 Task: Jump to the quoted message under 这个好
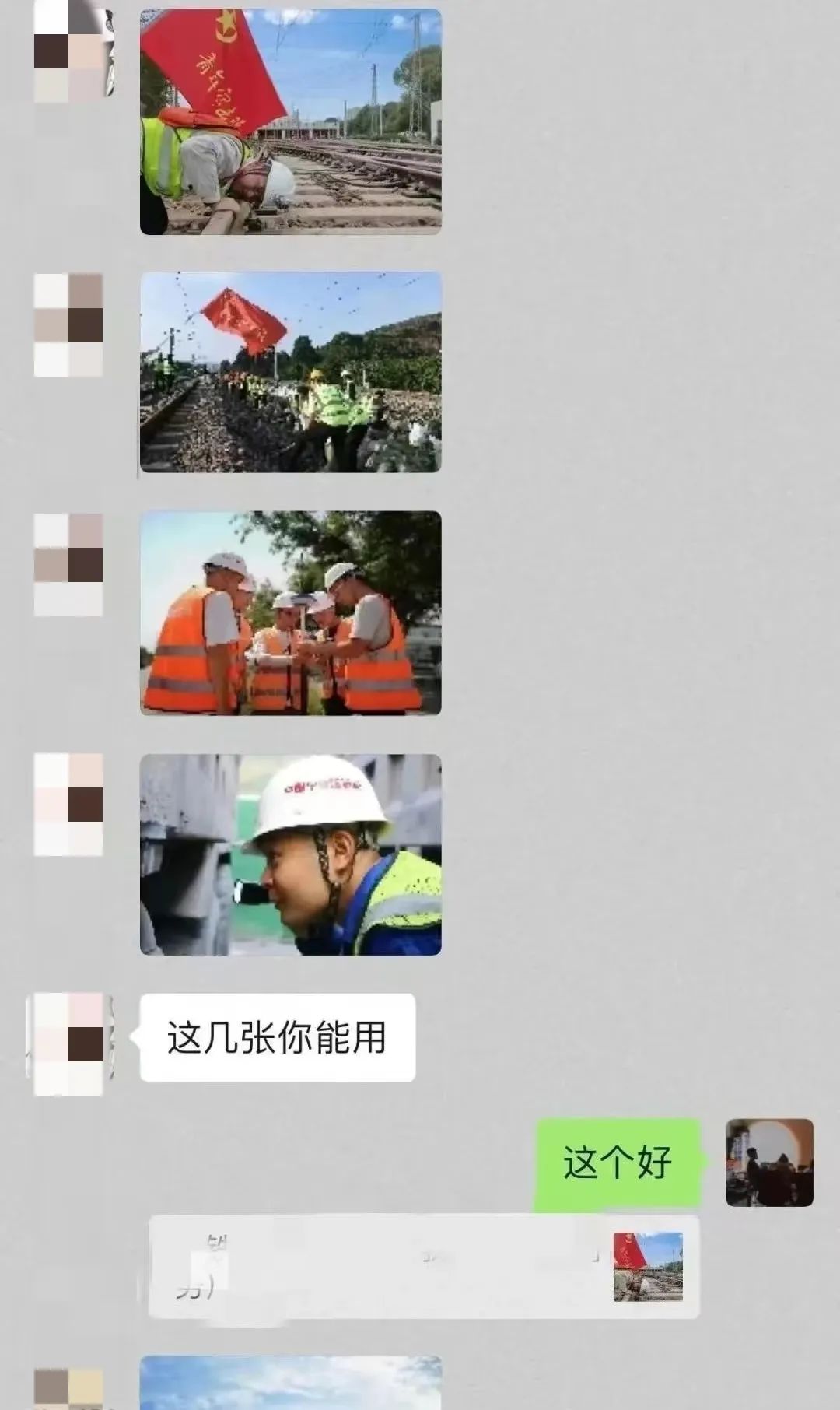point(424,1266)
